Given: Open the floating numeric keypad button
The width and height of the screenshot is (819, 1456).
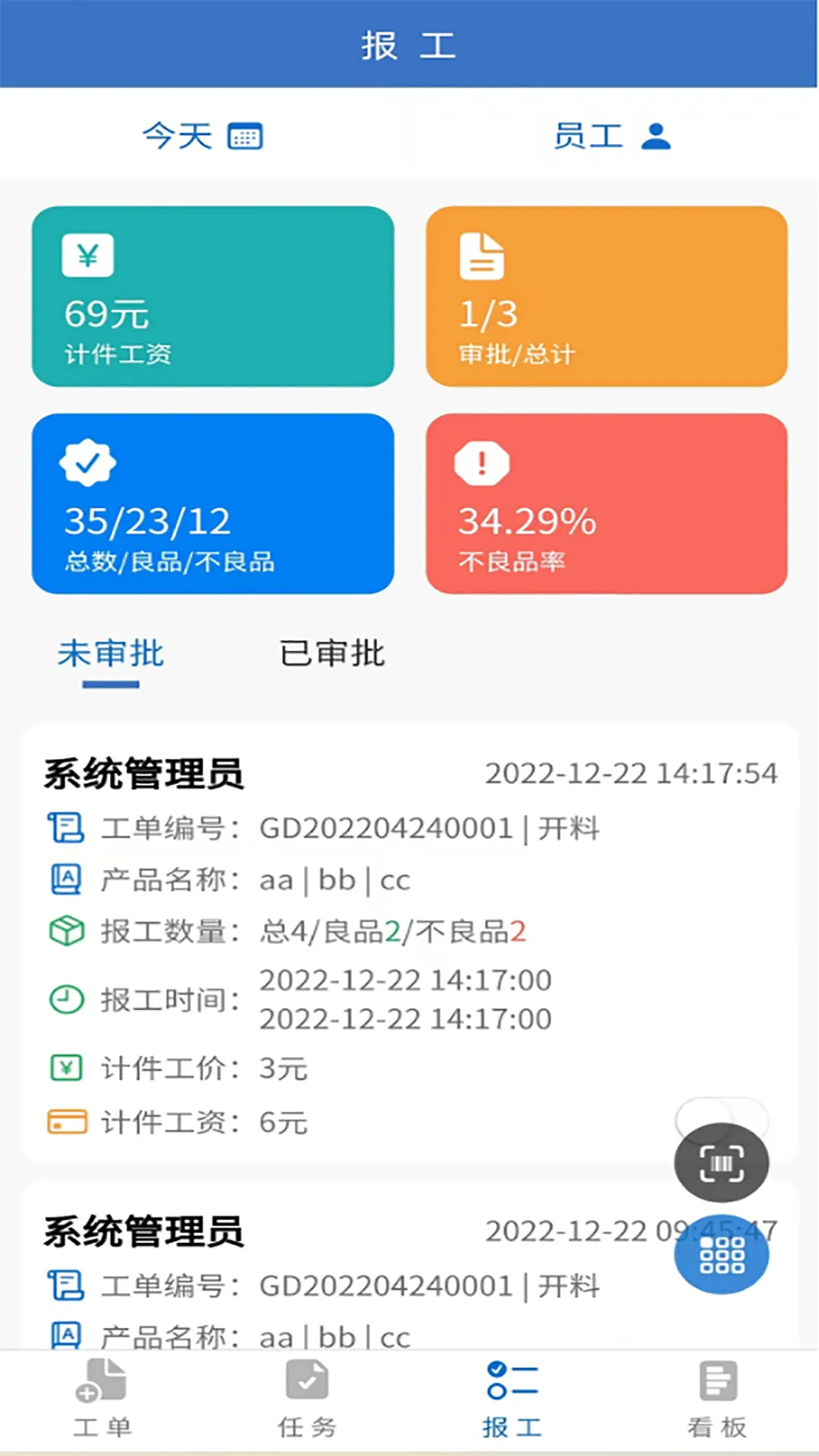Looking at the screenshot, I should 721,1255.
